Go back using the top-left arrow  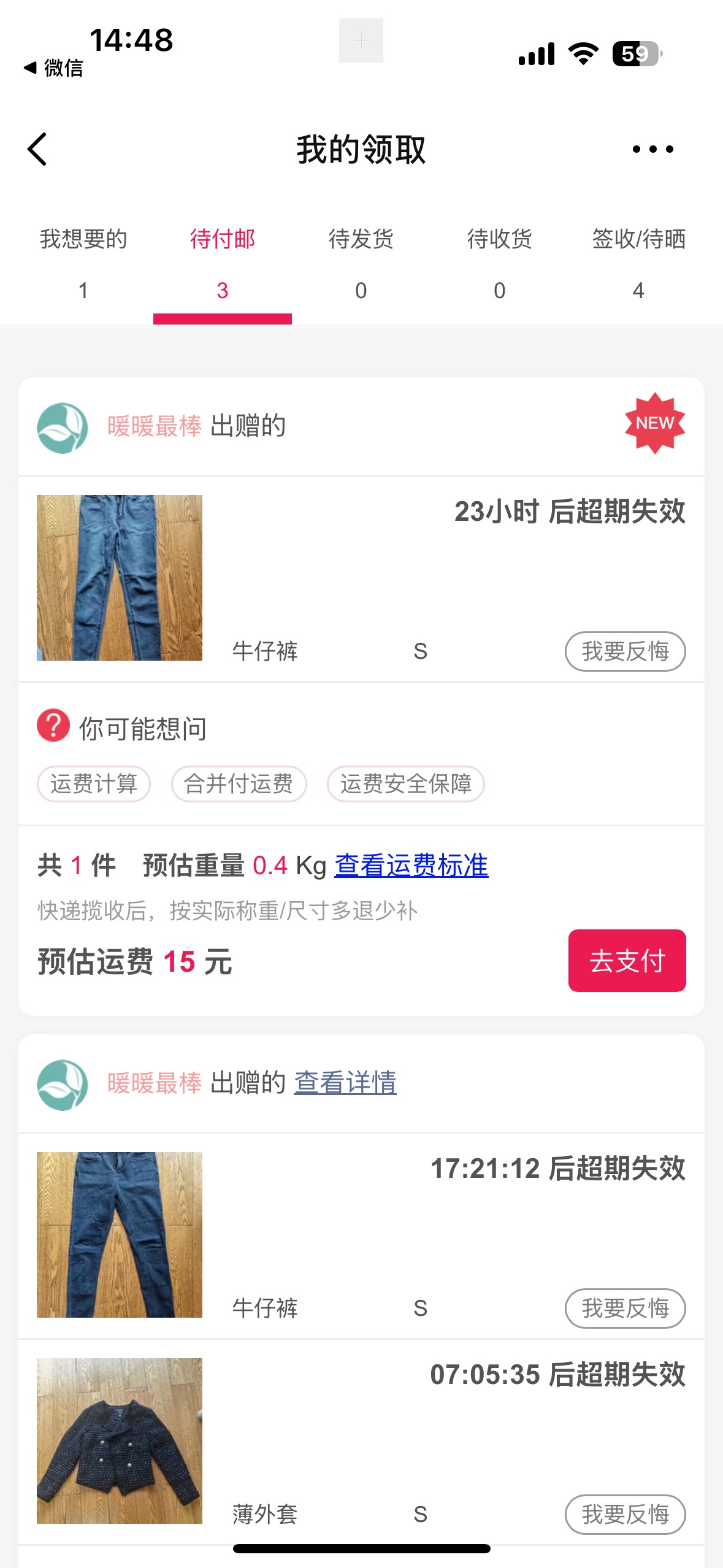37,149
